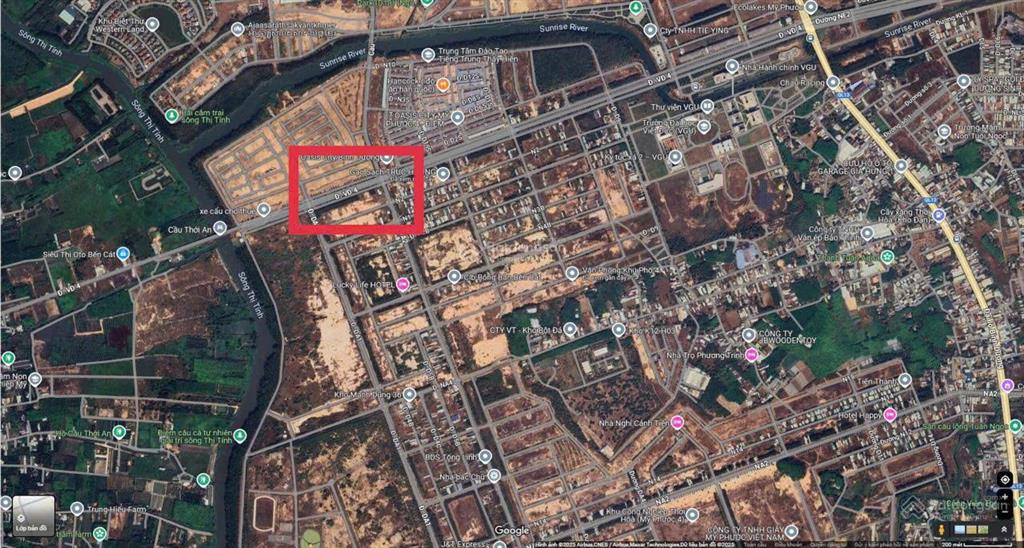The width and height of the screenshot is (1024, 548).
Task: Center the map on my location
Action: click(x=1005, y=479)
